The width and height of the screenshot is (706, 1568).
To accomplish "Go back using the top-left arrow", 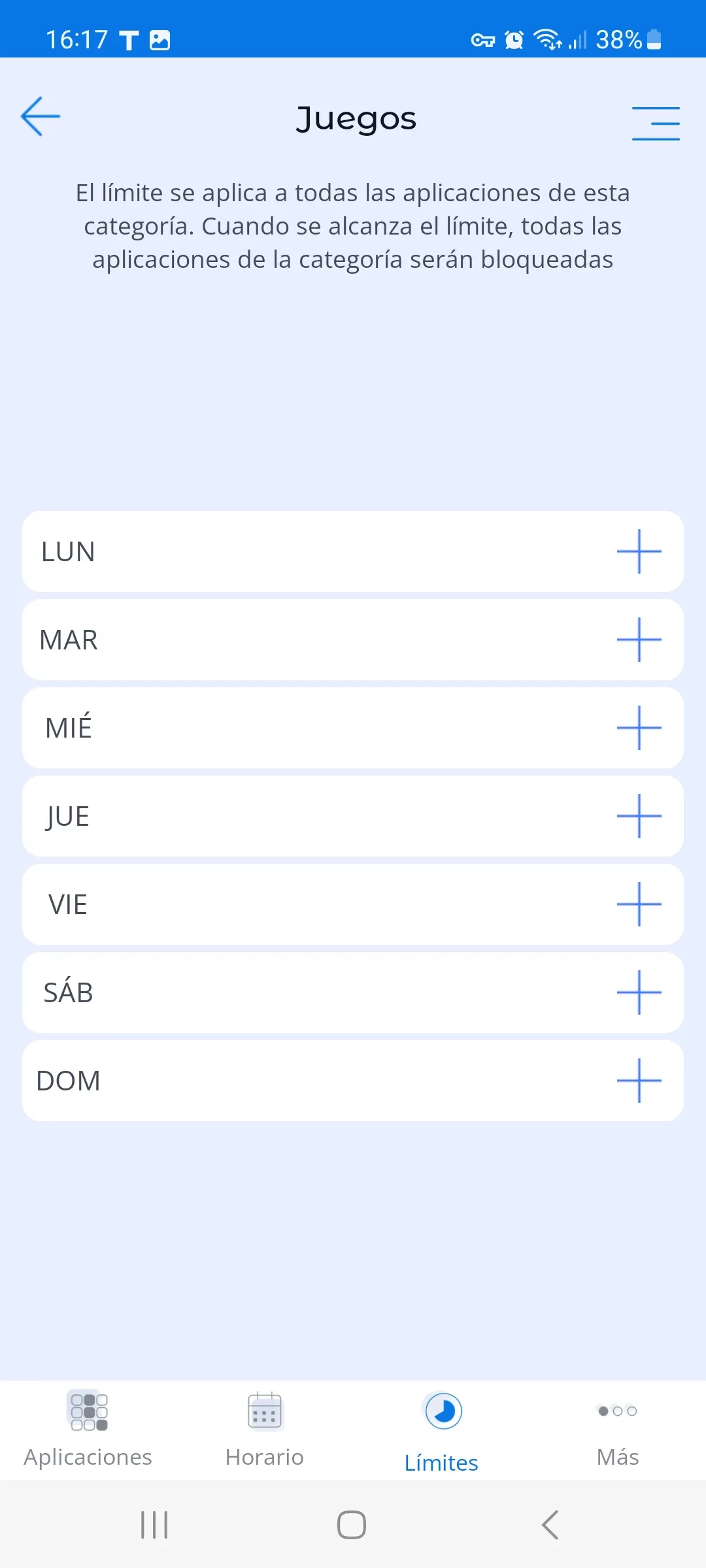I will click(x=41, y=117).
